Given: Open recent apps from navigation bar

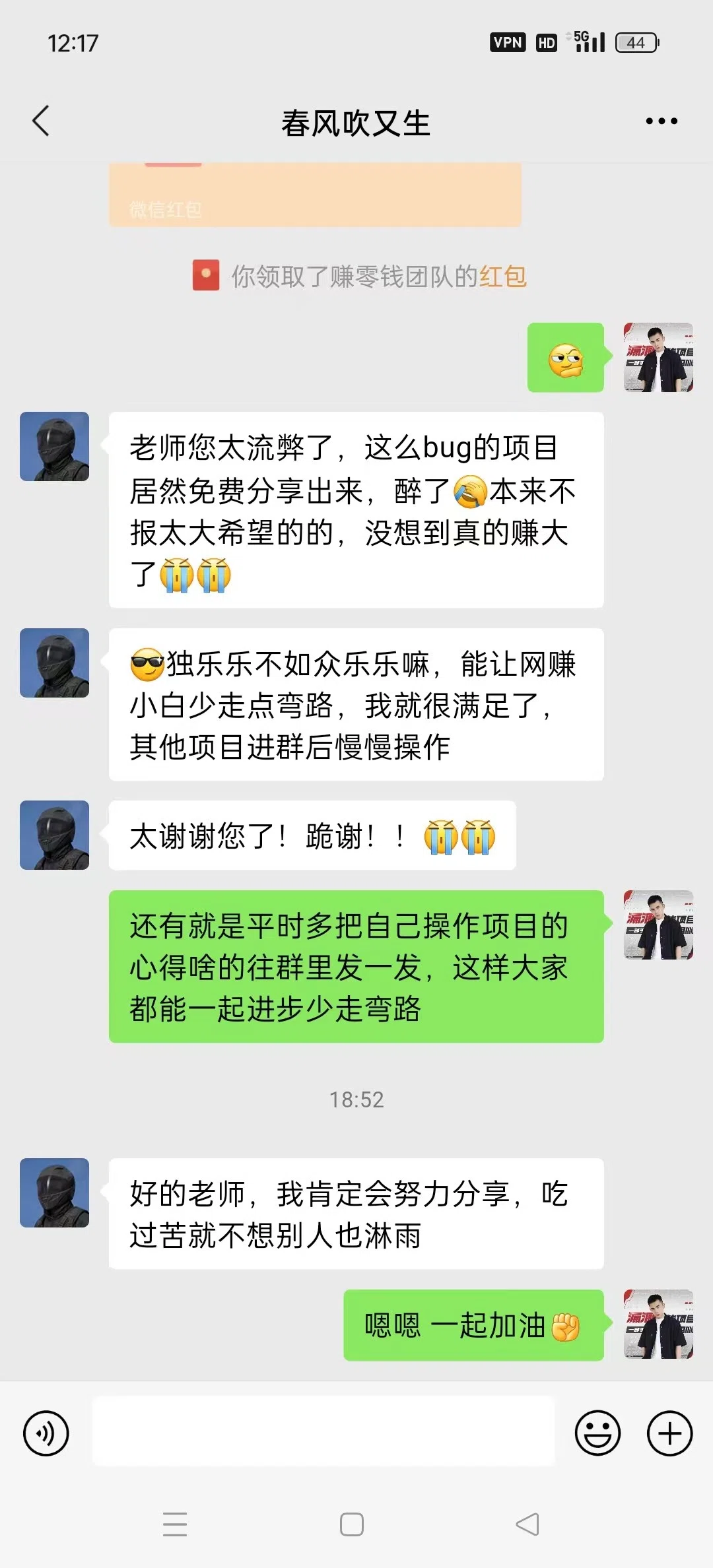Looking at the screenshot, I should coord(175,1524).
